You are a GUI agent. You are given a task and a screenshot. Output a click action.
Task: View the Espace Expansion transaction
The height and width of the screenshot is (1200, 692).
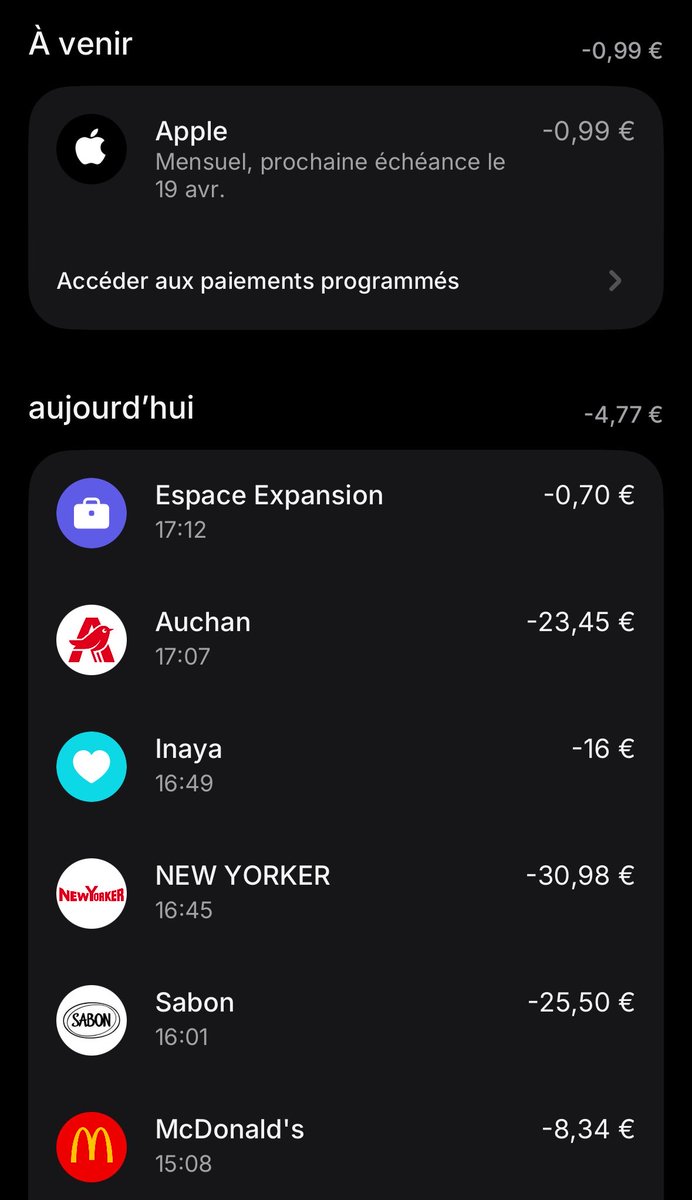[346, 513]
